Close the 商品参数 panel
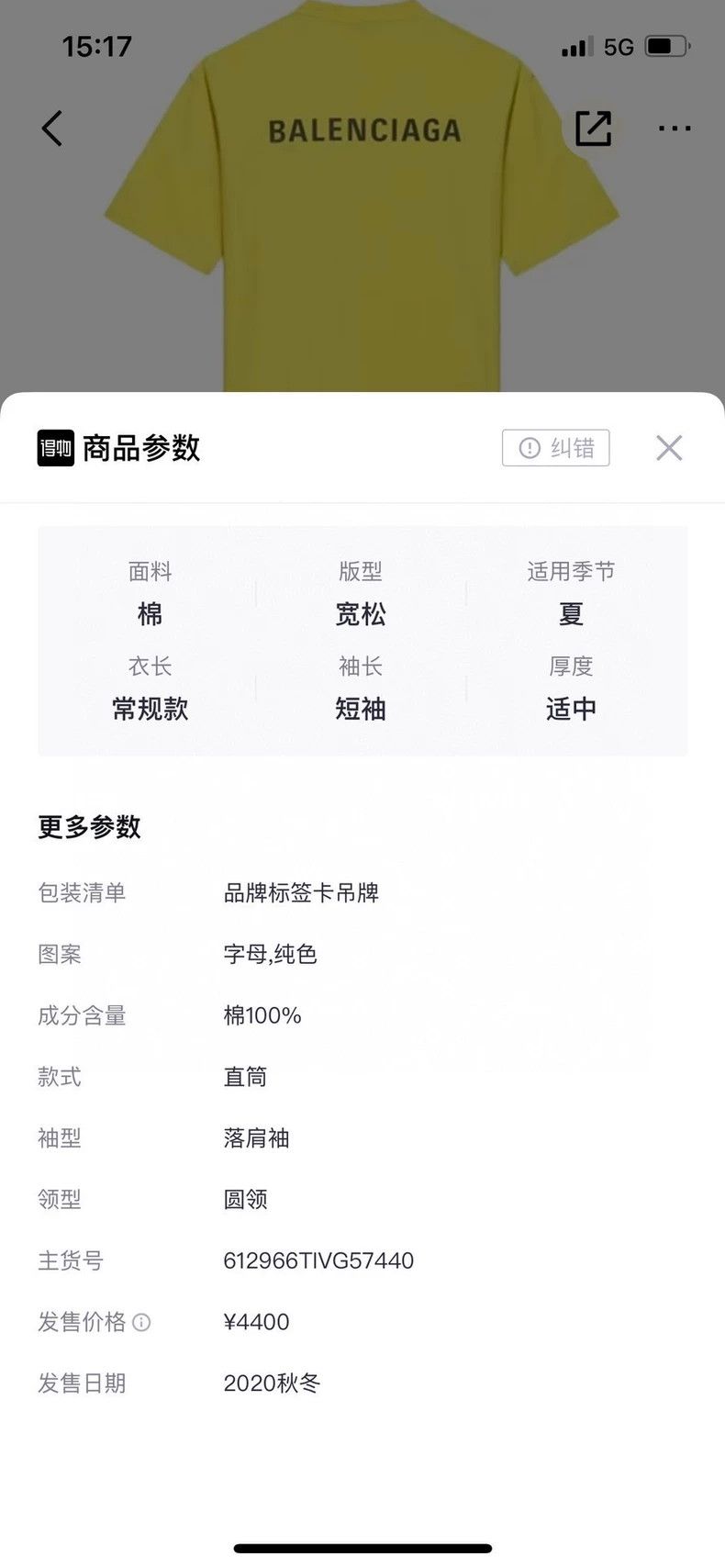The width and height of the screenshot is (725, 1568). pos(669,448)
